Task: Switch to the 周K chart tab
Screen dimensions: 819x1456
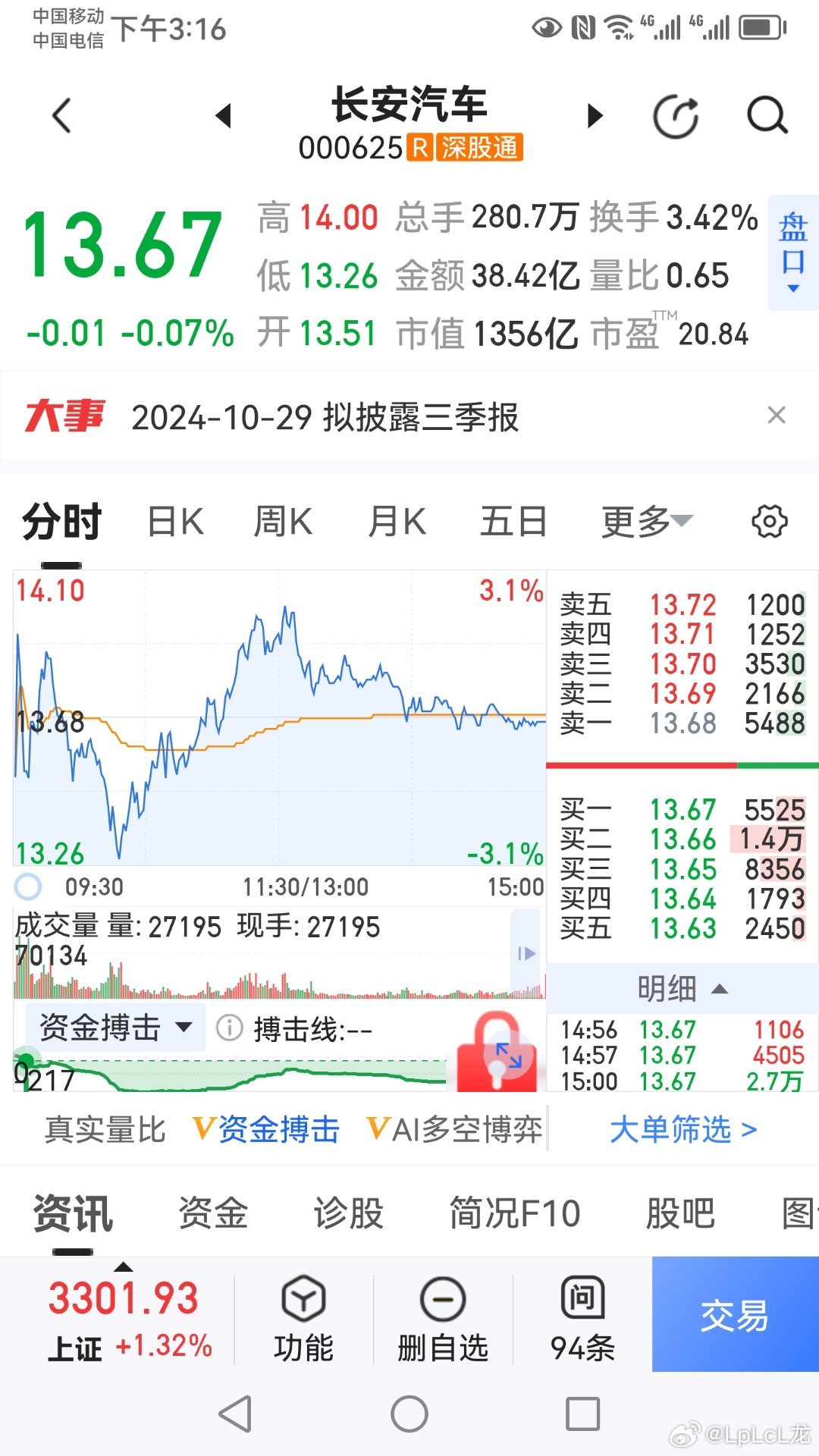Action: 283,522
